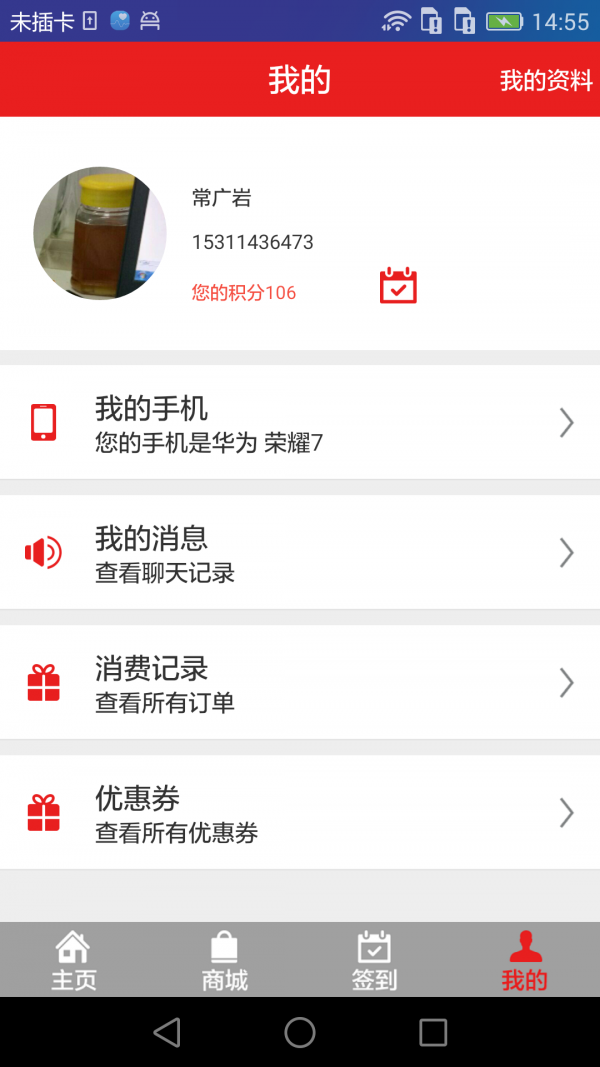Screen dimensions: 600x1067
Task: Tap the system home button
Action: [x=300, y=1032]
